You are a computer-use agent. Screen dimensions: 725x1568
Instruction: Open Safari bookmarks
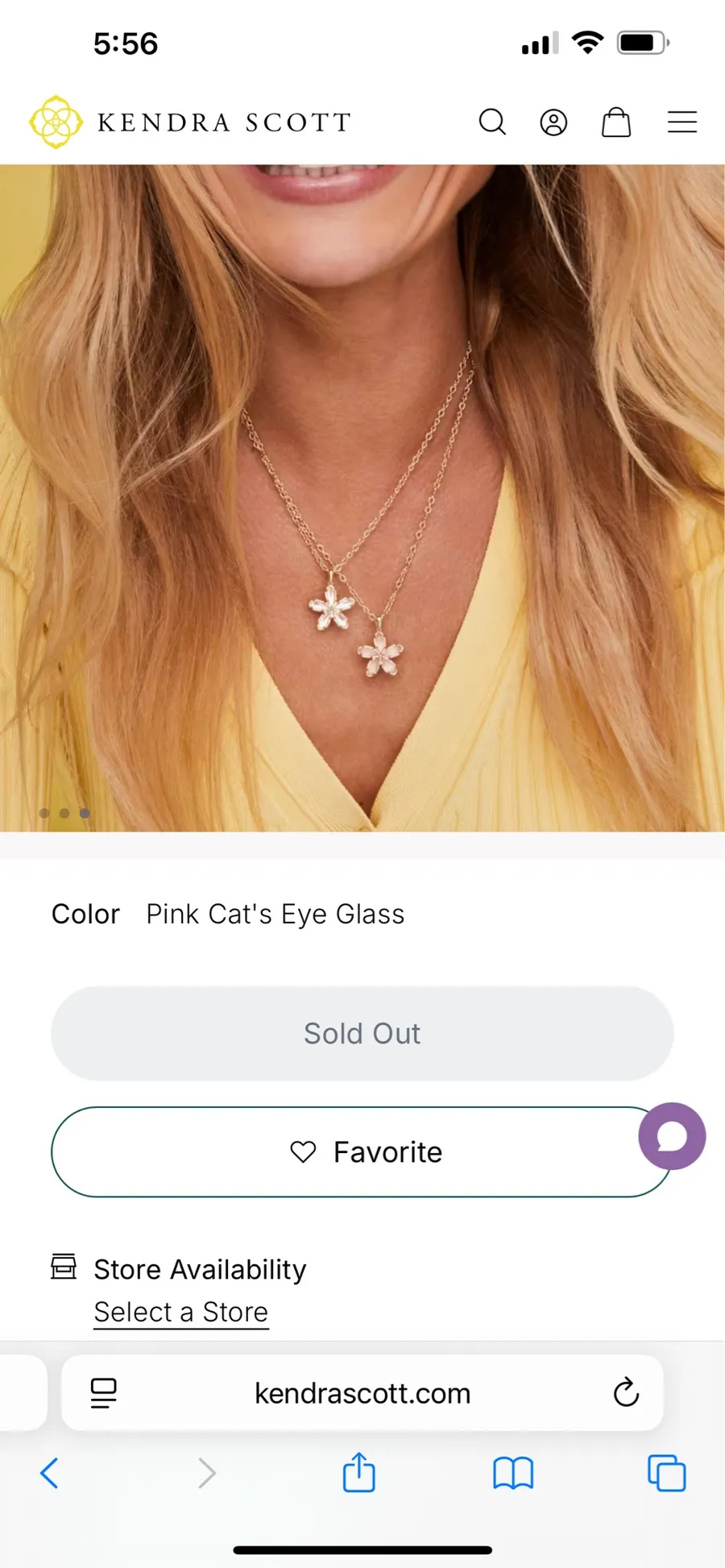pos(513,1474)
